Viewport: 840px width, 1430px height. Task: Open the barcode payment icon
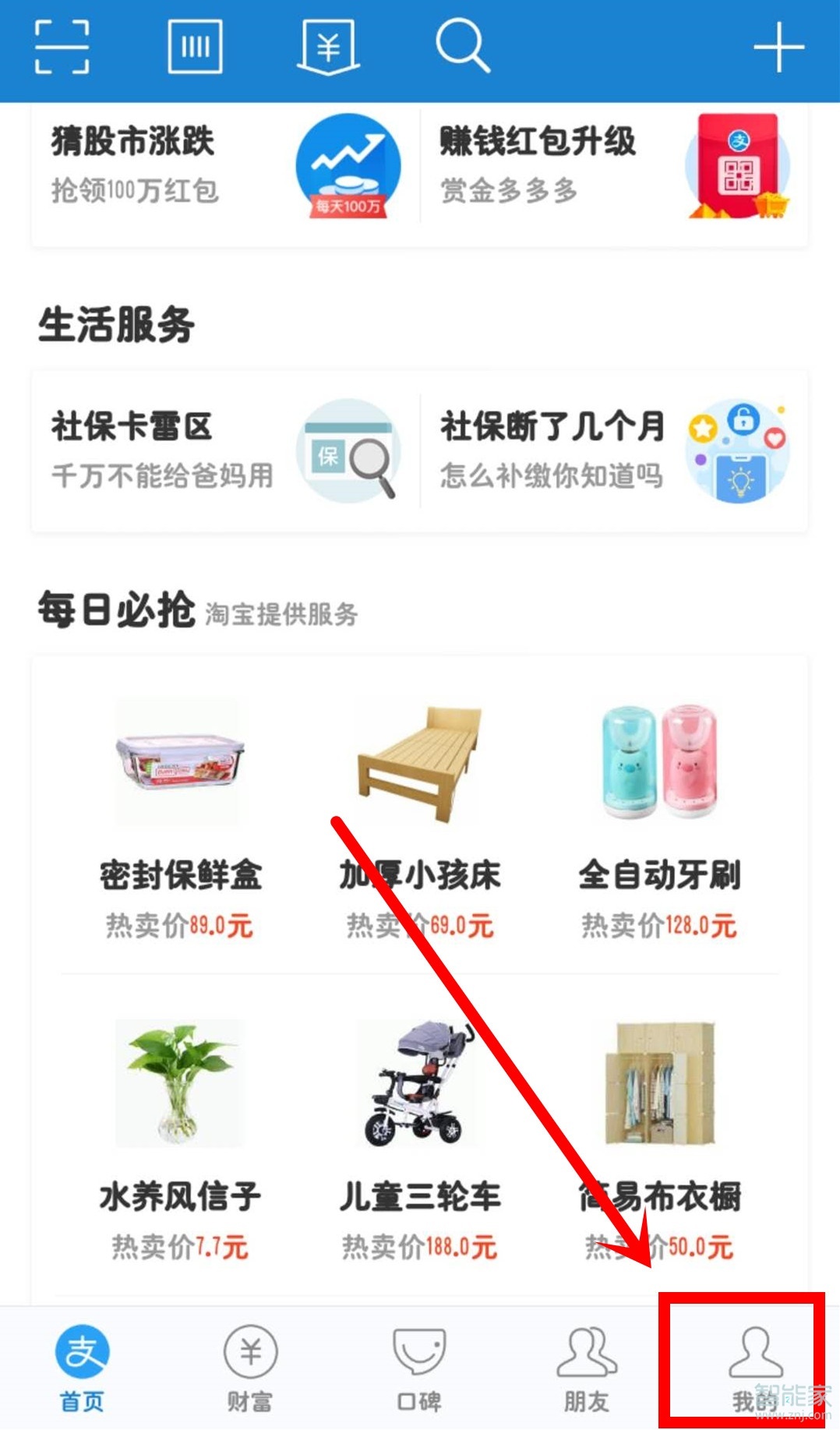(x=195, y=47)
